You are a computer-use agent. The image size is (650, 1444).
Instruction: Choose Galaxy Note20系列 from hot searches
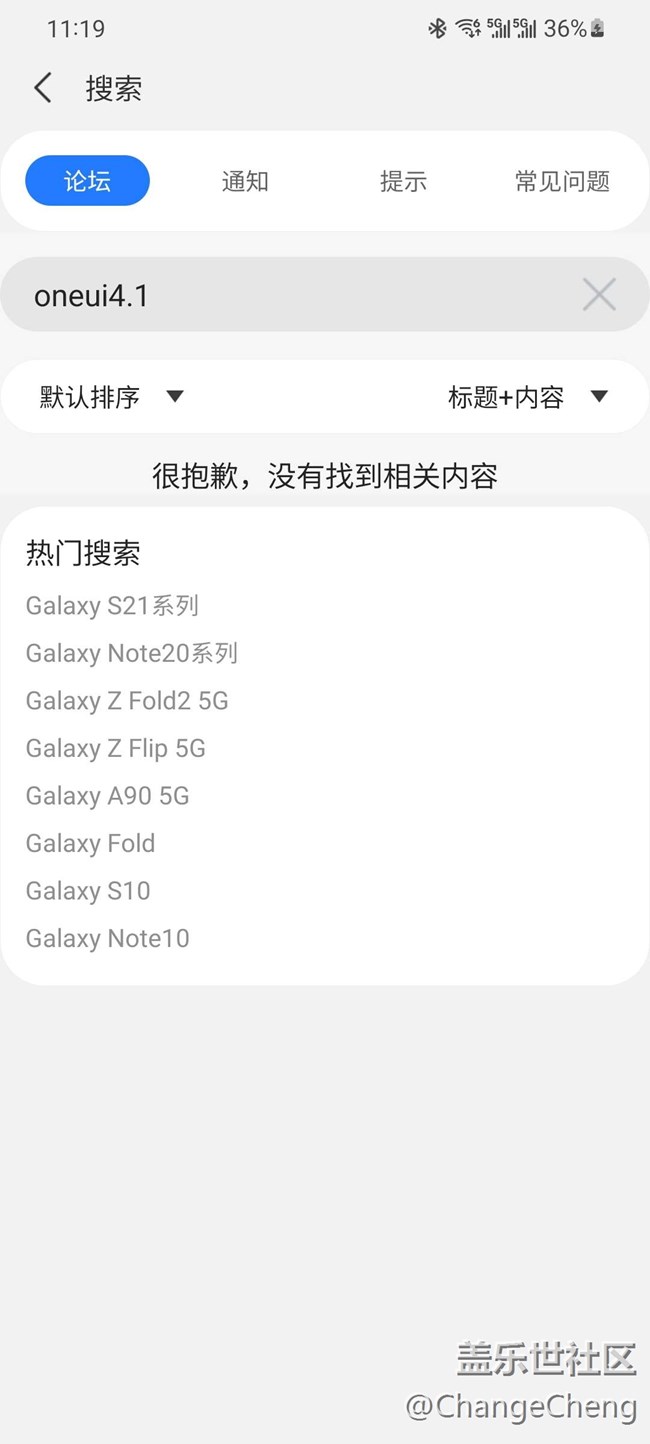click(x=132, y=653)
